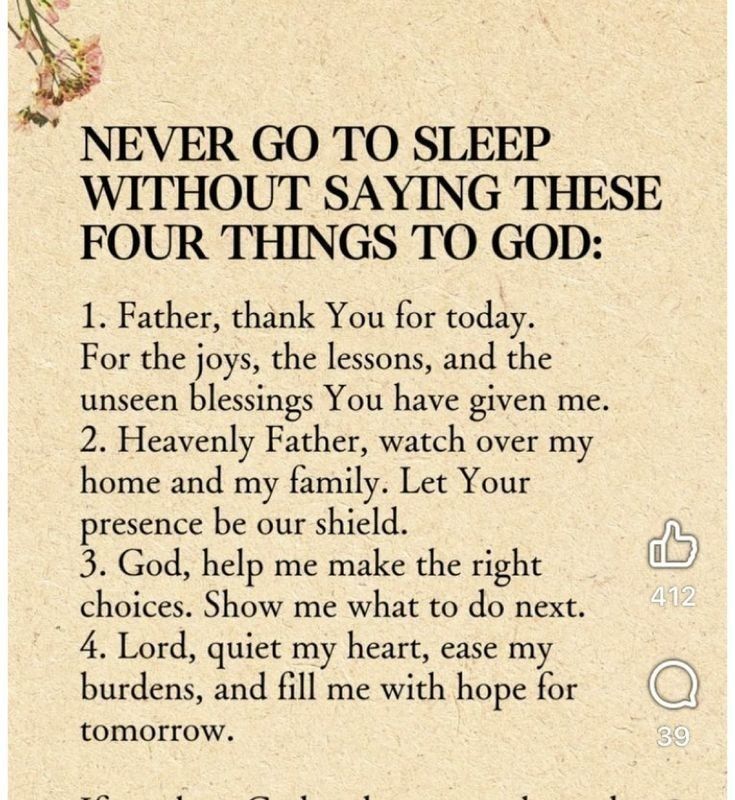
Task: Open the comments on this post
Action: 672,688
